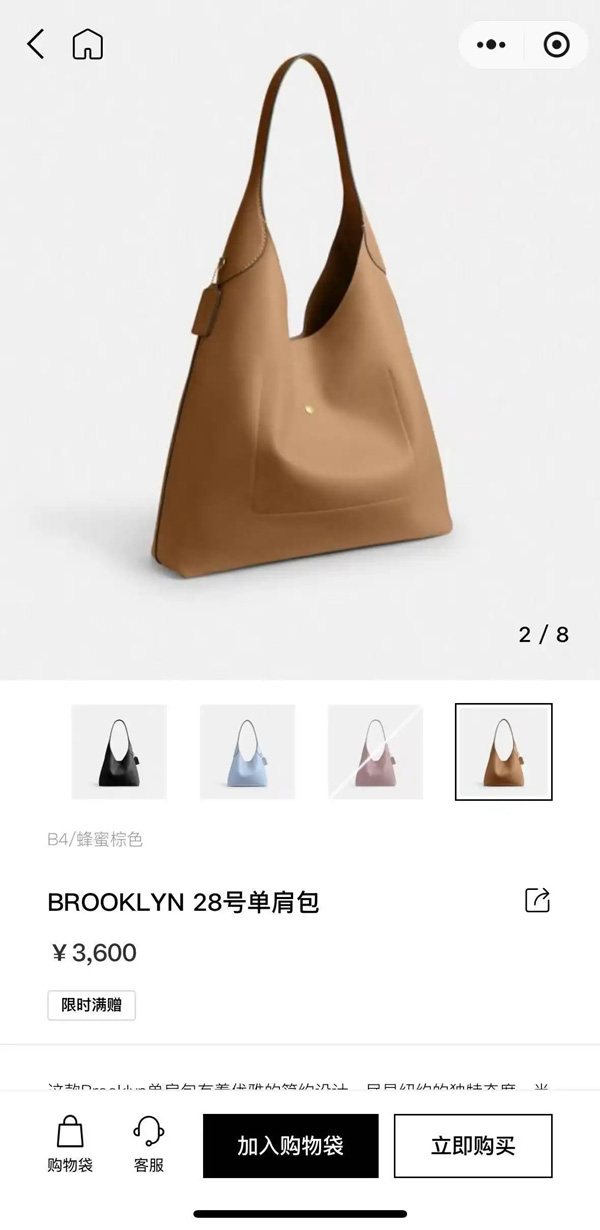Select the honey brown bag thumbnail
Image resolution: width=600 pixels, height=1230 pixels.
pyautogui.click(x=503, y=752)
